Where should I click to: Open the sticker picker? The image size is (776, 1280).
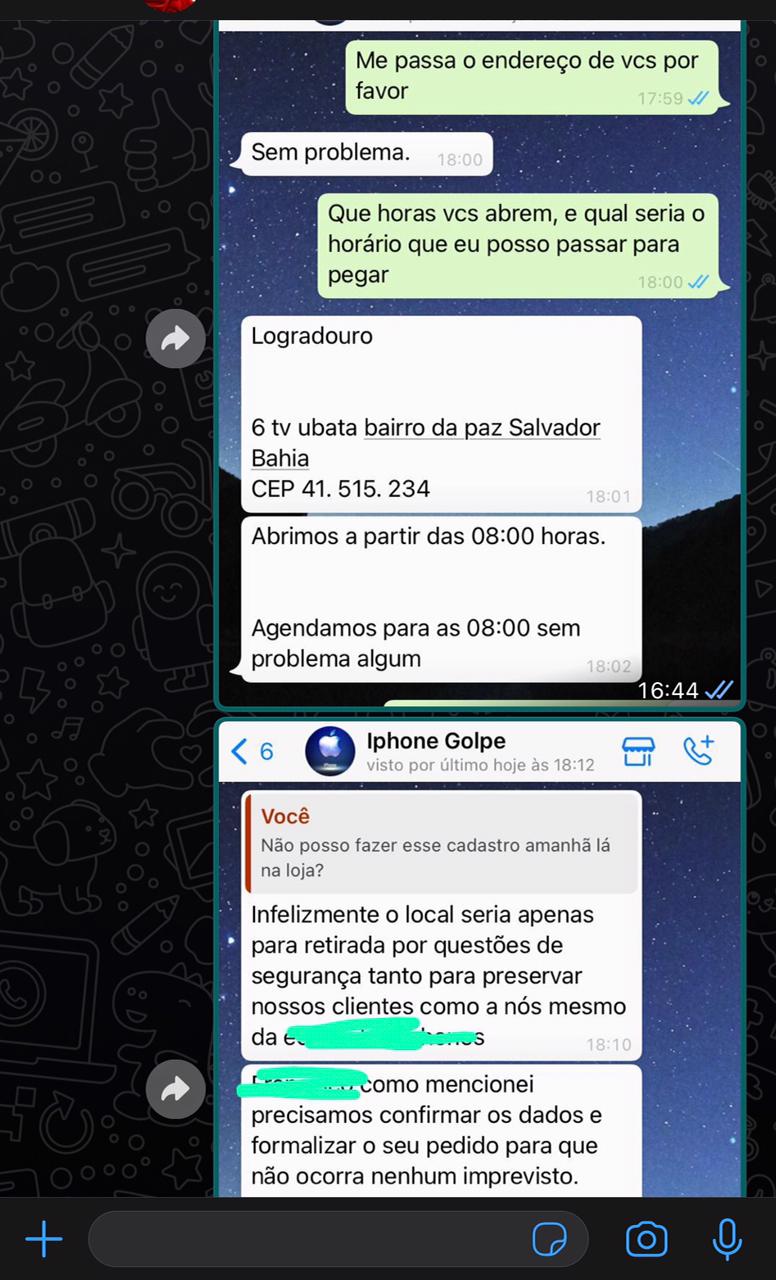pyautogui.click(x=549, y=1241)
